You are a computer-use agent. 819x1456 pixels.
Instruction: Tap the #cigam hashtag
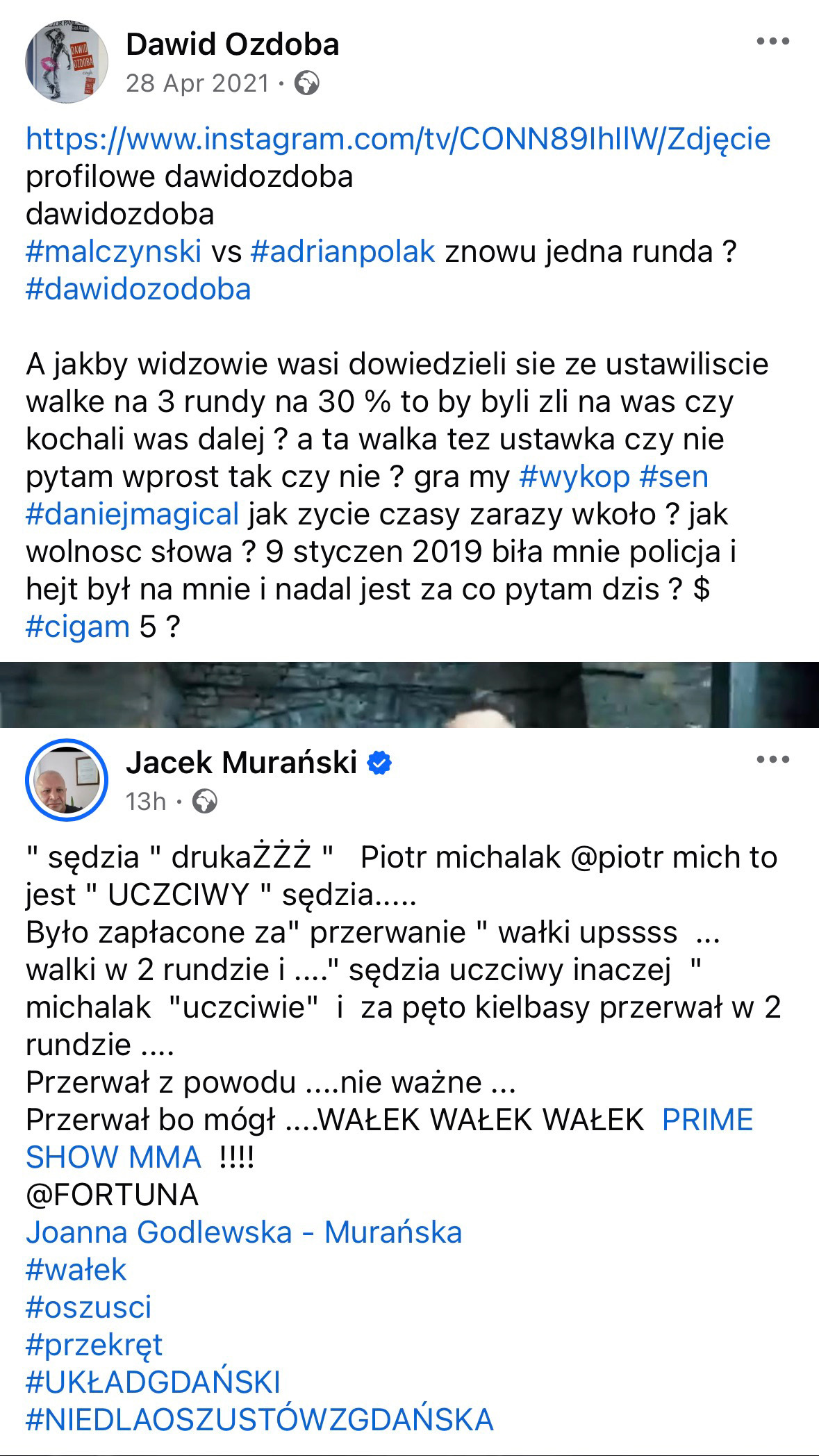78,627
